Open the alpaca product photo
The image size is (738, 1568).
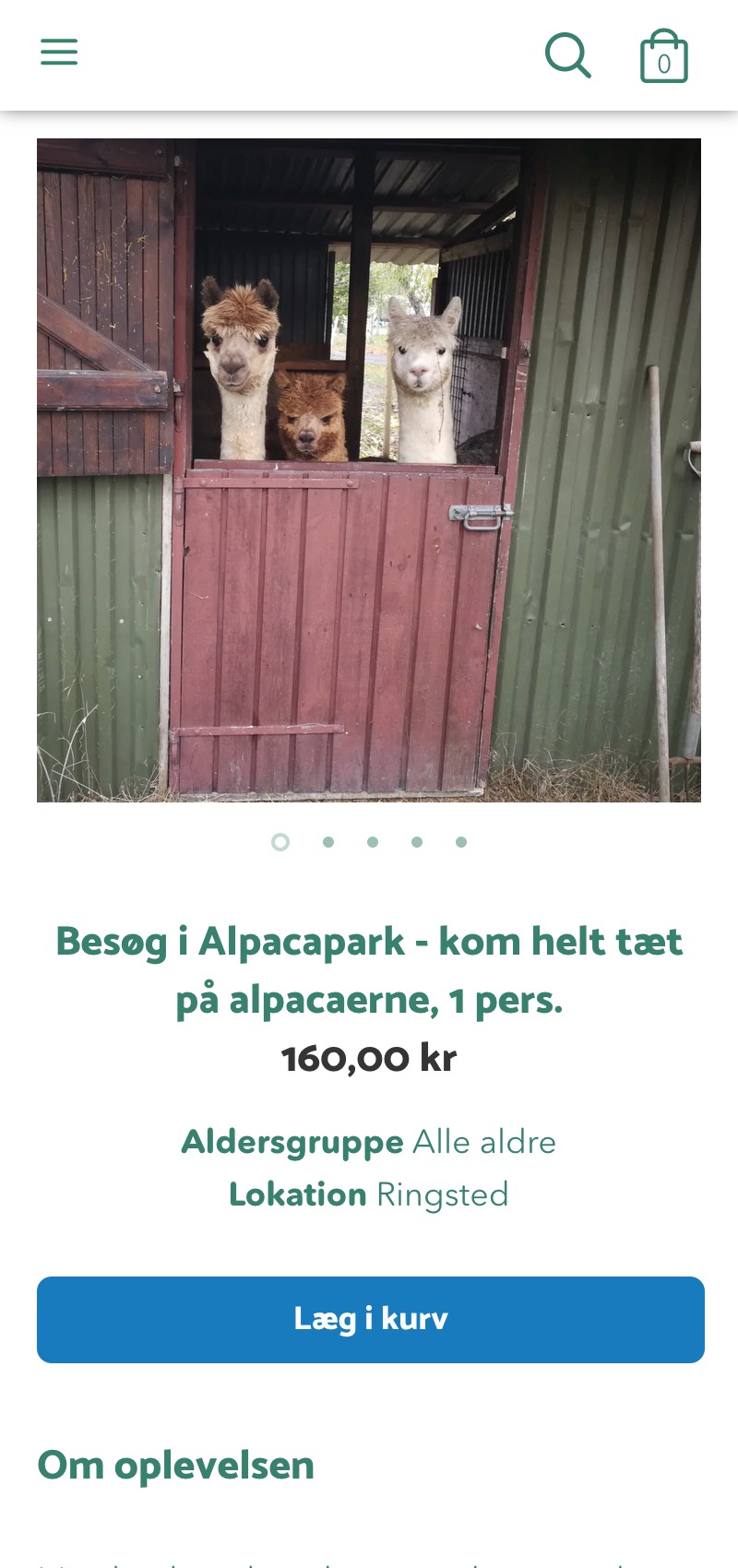pos(369,470)
